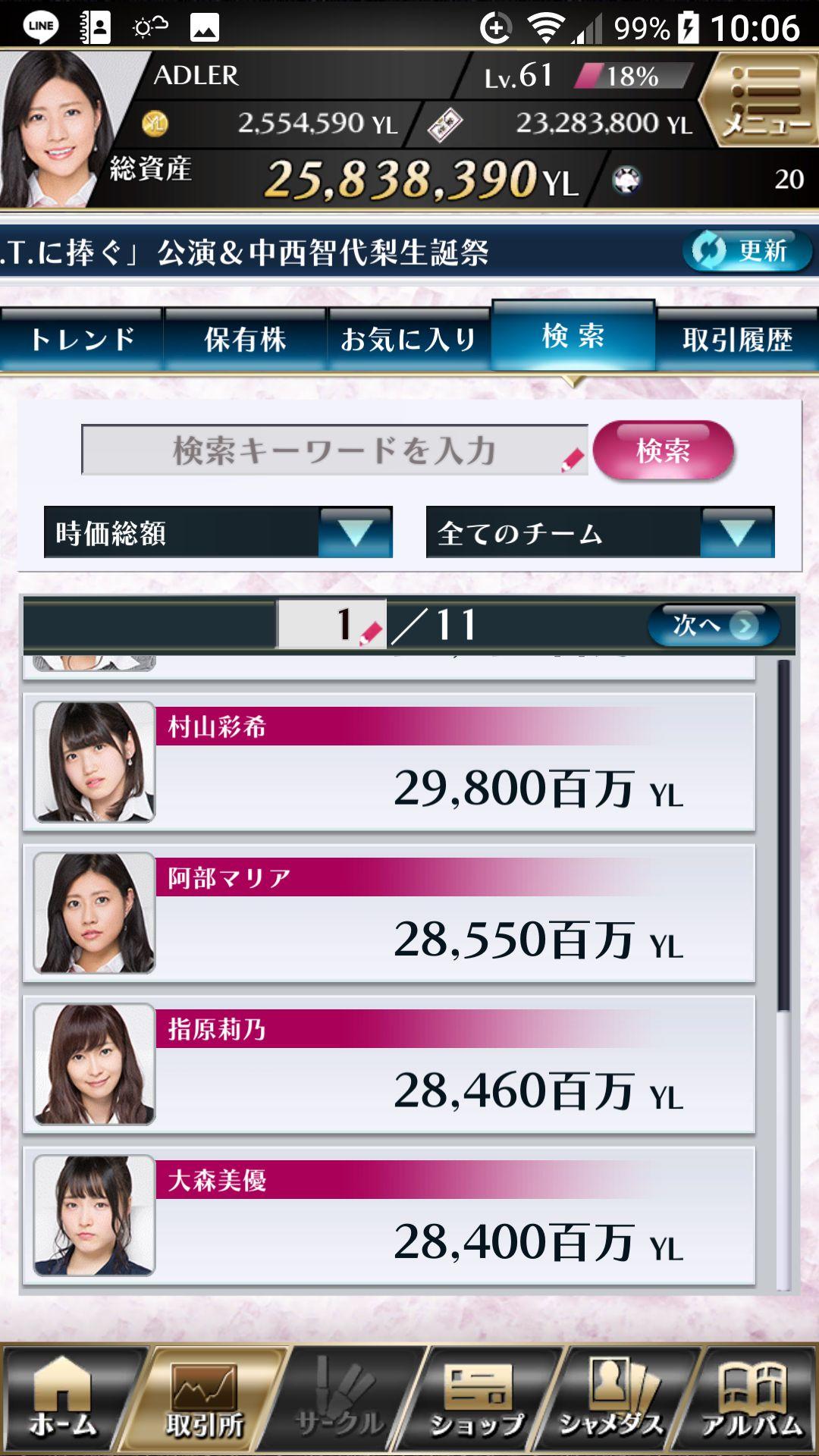This screenshot has width=819, height=1456.
Task: Open 阿部マリア stock entry
Action: click(389, 913)
